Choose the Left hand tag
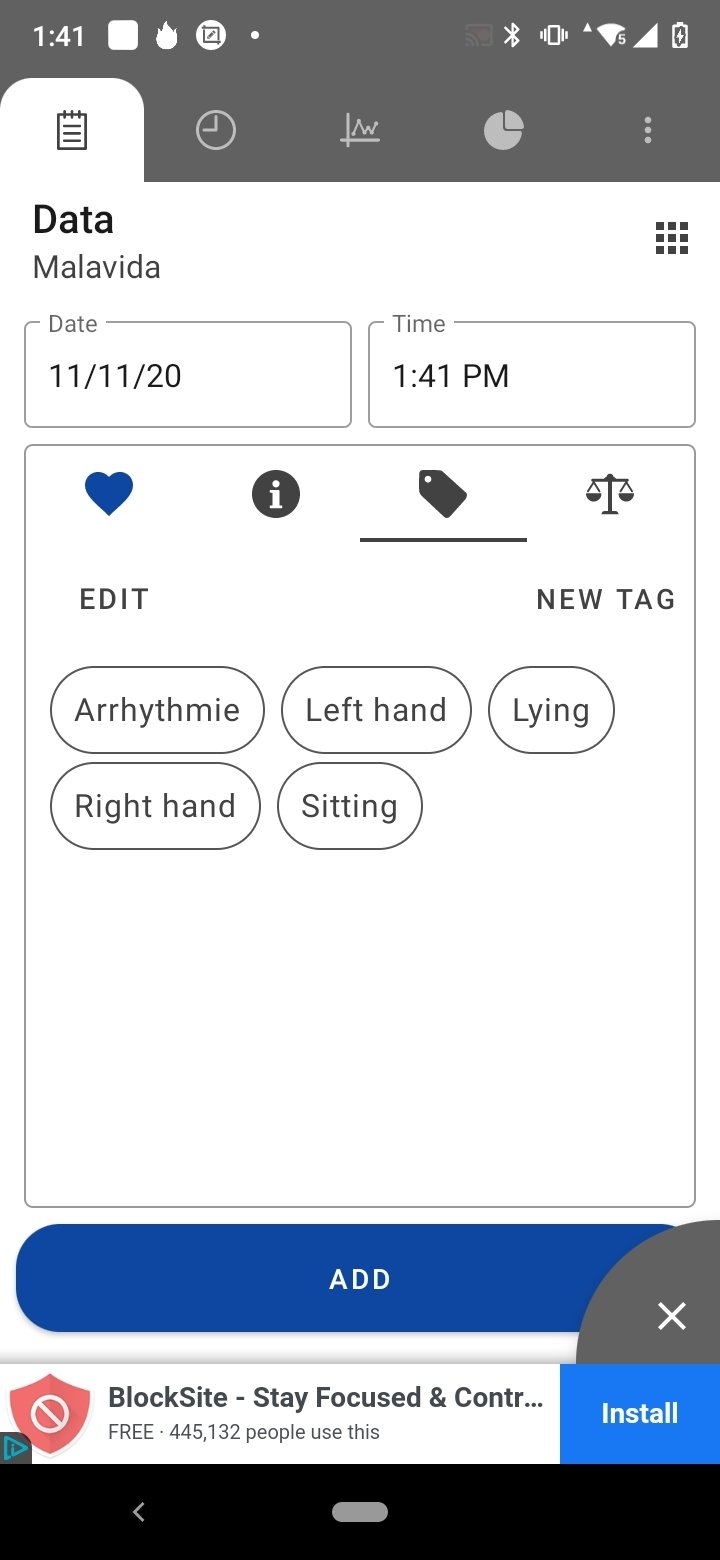This screenshot has height=1560, width=720. (376, 710)
